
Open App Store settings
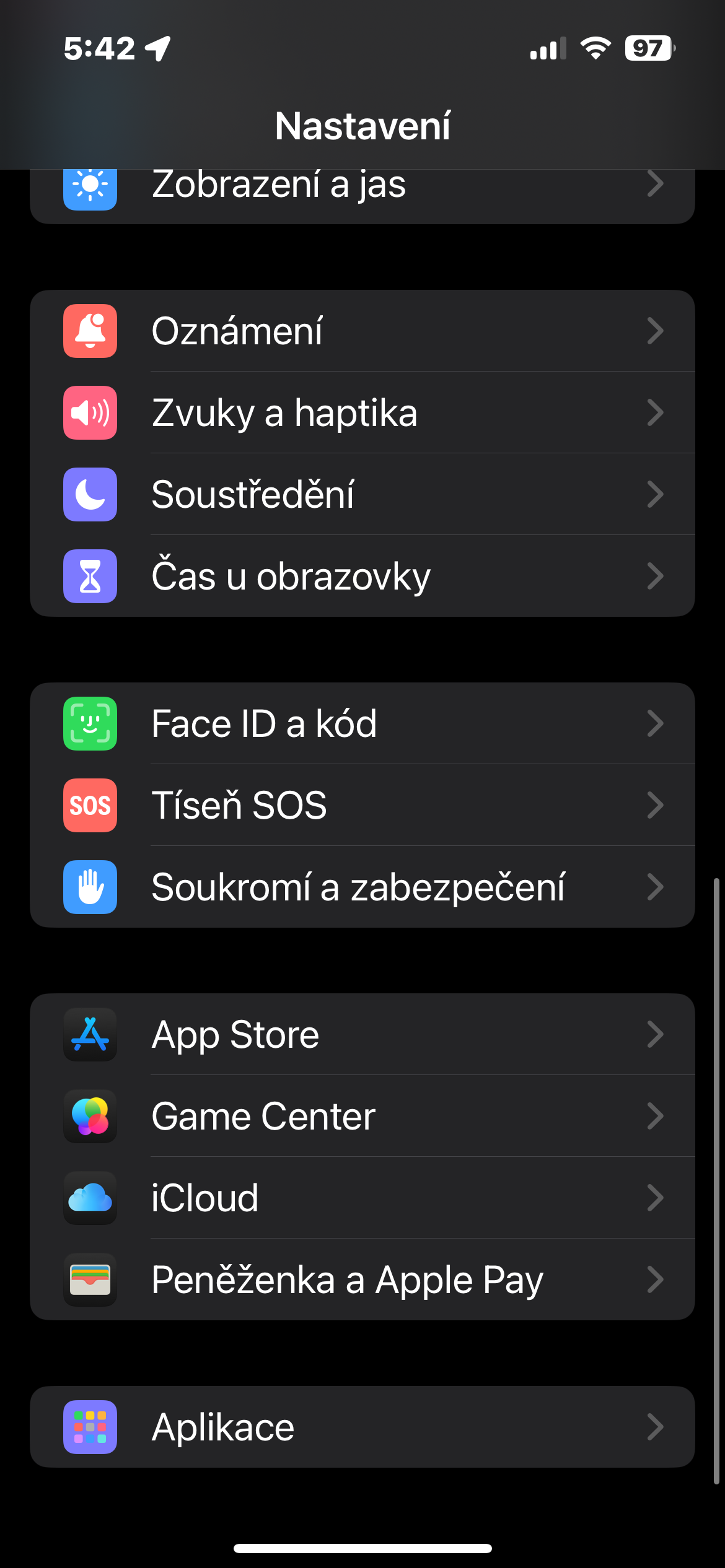pyautogui.click(x=362, y=1034)
